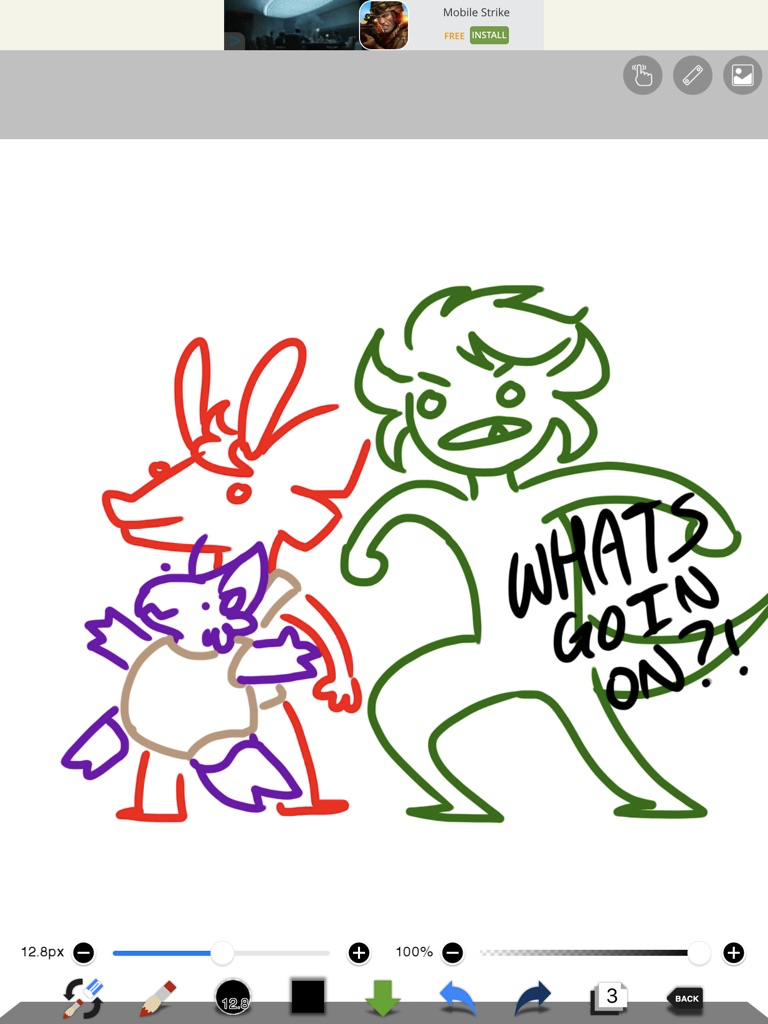Image resolution: width=768 pixels, height=1024 pixels.
Task: Decrease brush size with minus button
Action: (x=84, y=952)
